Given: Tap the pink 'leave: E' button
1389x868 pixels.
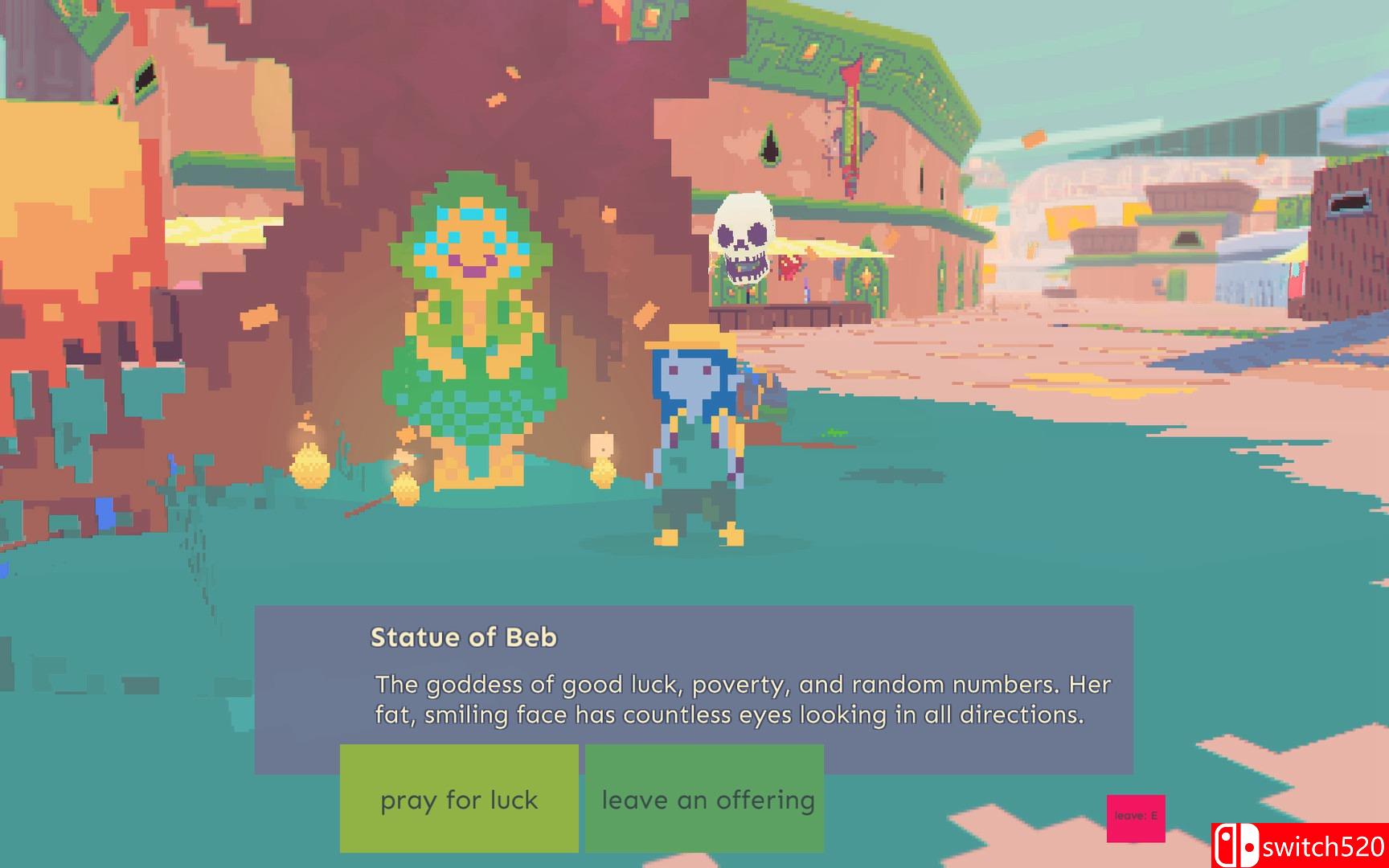Looking at the screenshot, I should [1135, 817].
